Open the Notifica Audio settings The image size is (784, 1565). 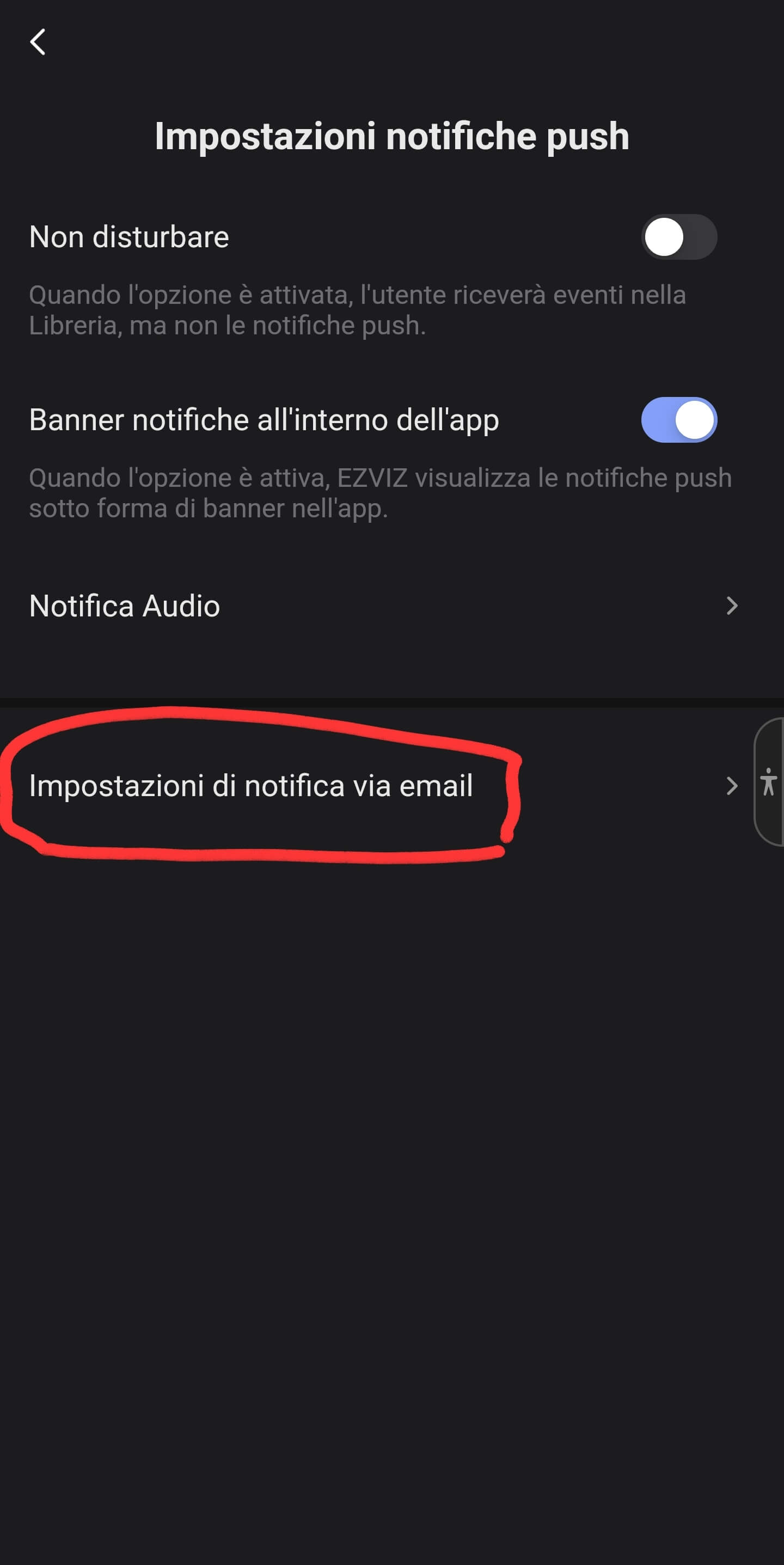(384, 606)
